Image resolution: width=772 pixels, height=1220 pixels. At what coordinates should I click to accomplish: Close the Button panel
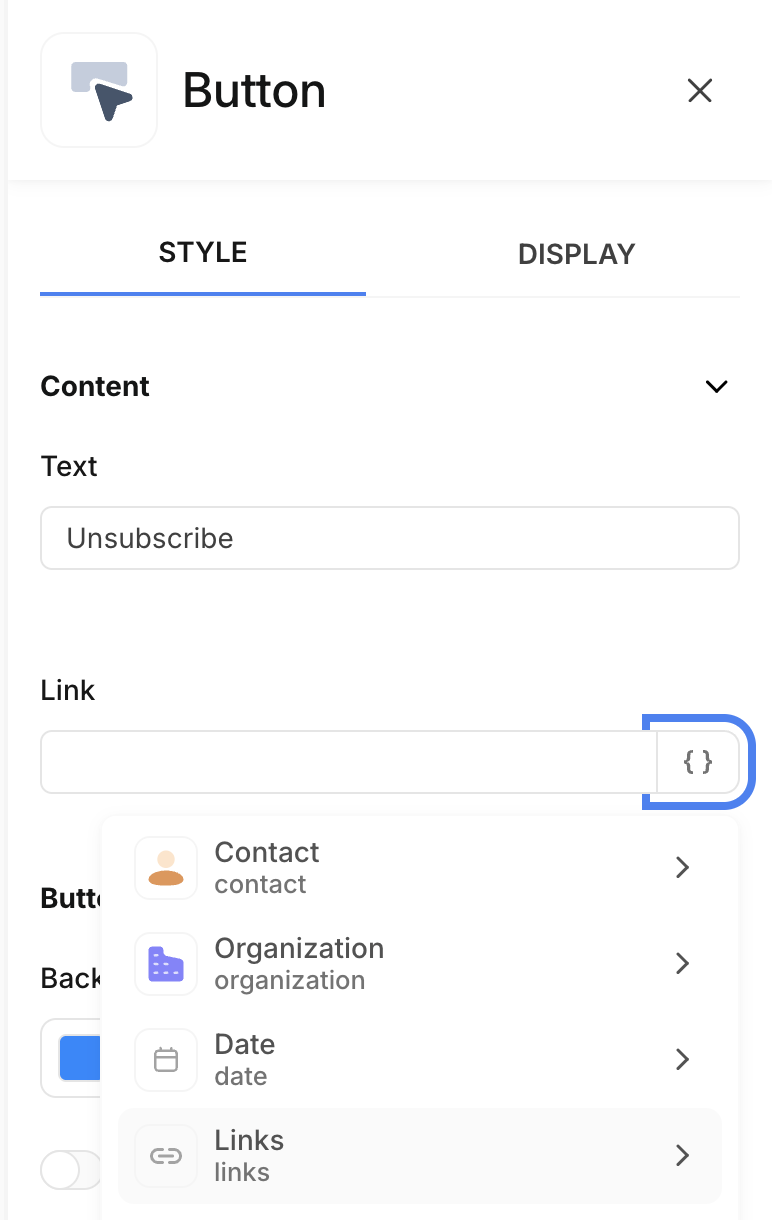coord(699,91)
